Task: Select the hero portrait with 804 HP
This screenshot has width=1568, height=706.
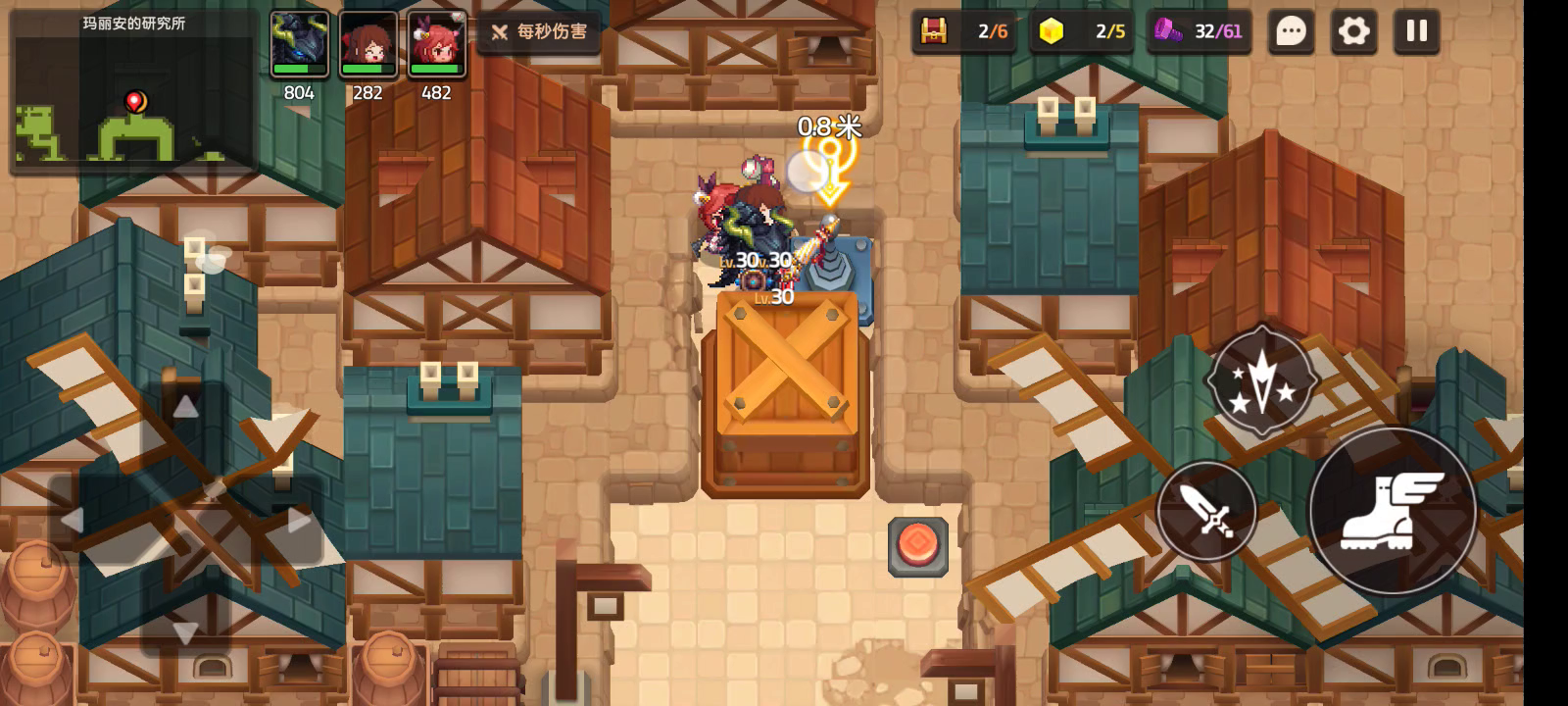Action: (x=300, y=44)
